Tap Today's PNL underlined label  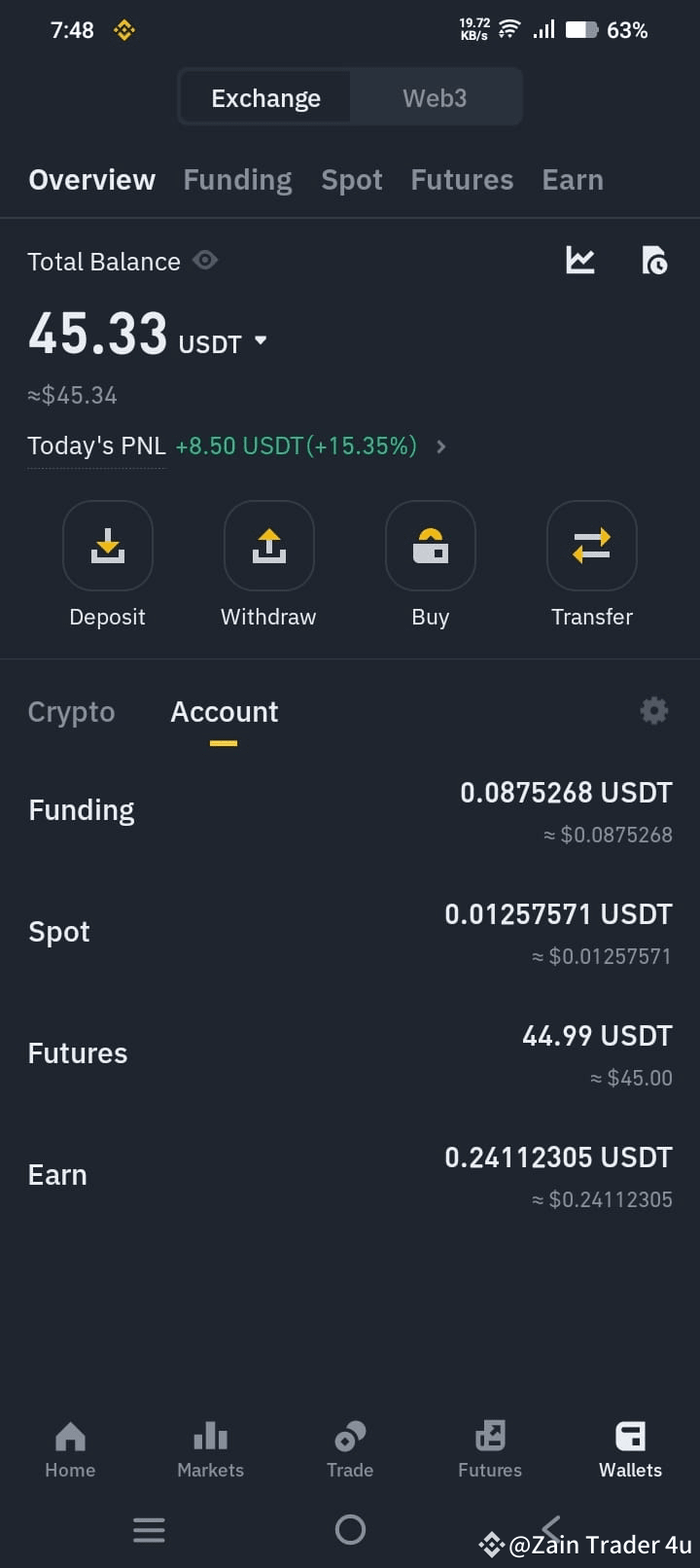95,445
